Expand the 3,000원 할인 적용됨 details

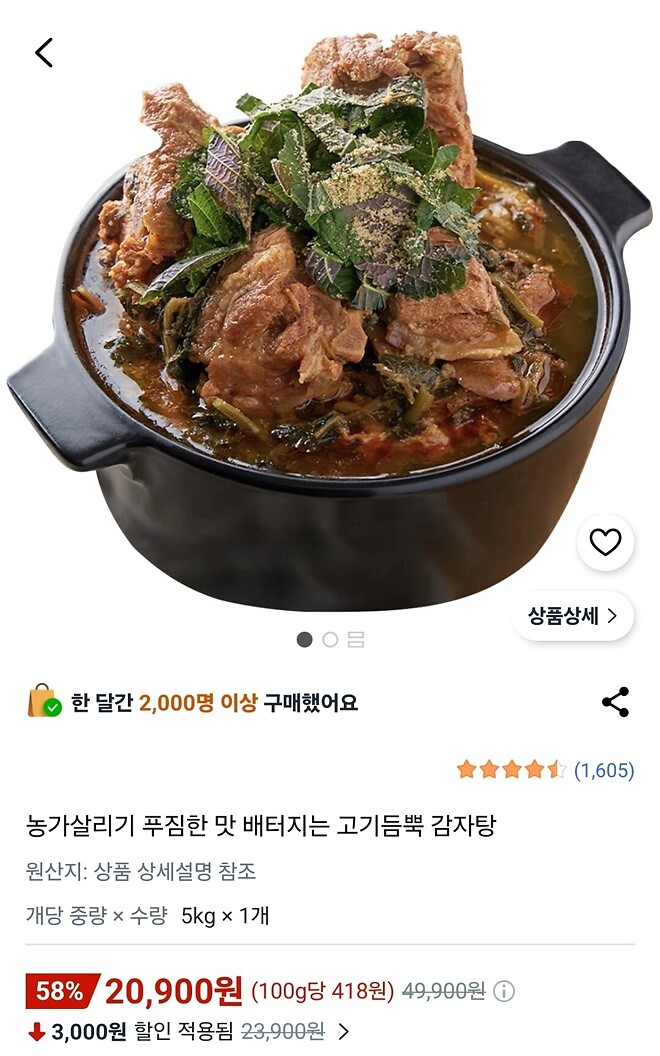coord(343,1031)
